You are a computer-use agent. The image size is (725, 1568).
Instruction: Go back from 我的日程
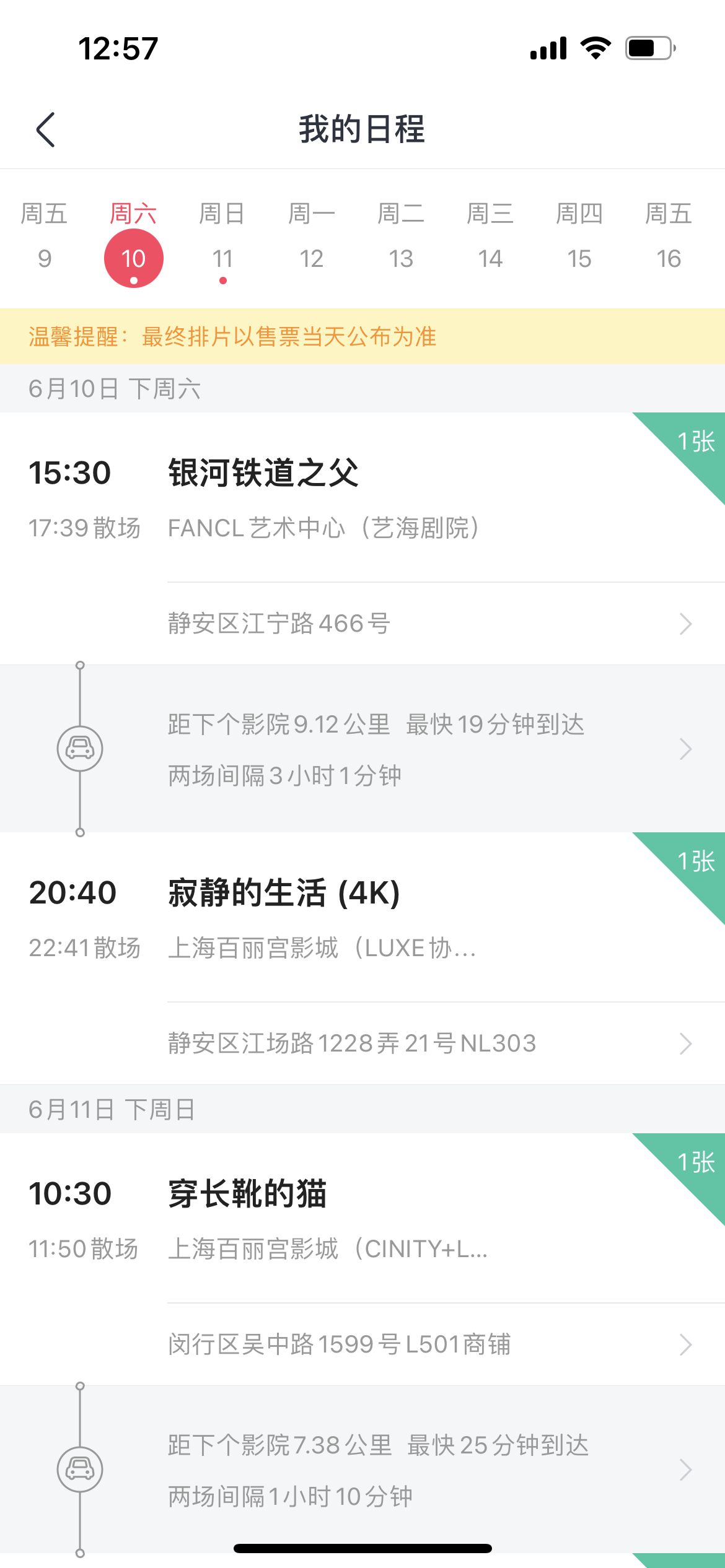tap(46, 129)
